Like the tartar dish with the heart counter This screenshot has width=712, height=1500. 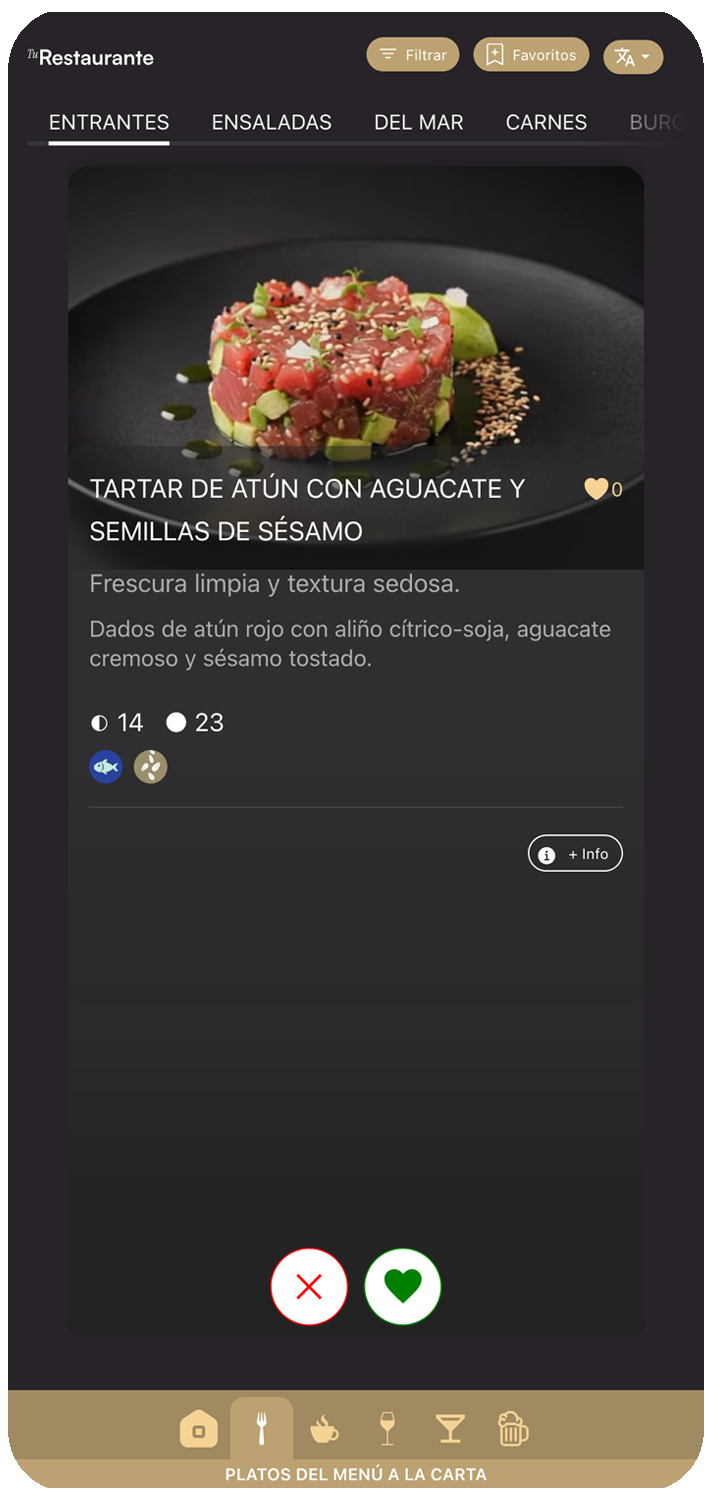coord(596,489)
